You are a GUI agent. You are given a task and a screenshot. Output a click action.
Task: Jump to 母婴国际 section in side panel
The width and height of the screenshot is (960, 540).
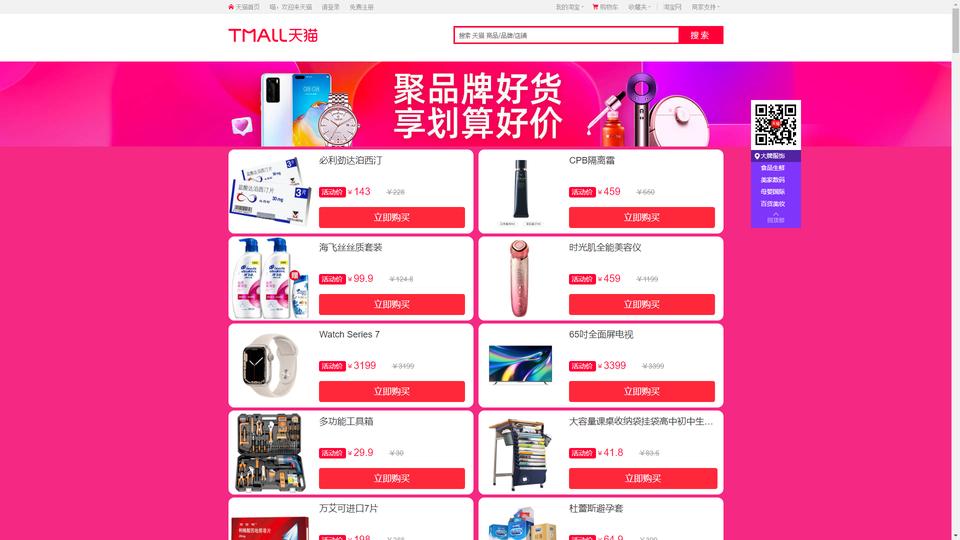coord(773,192)
